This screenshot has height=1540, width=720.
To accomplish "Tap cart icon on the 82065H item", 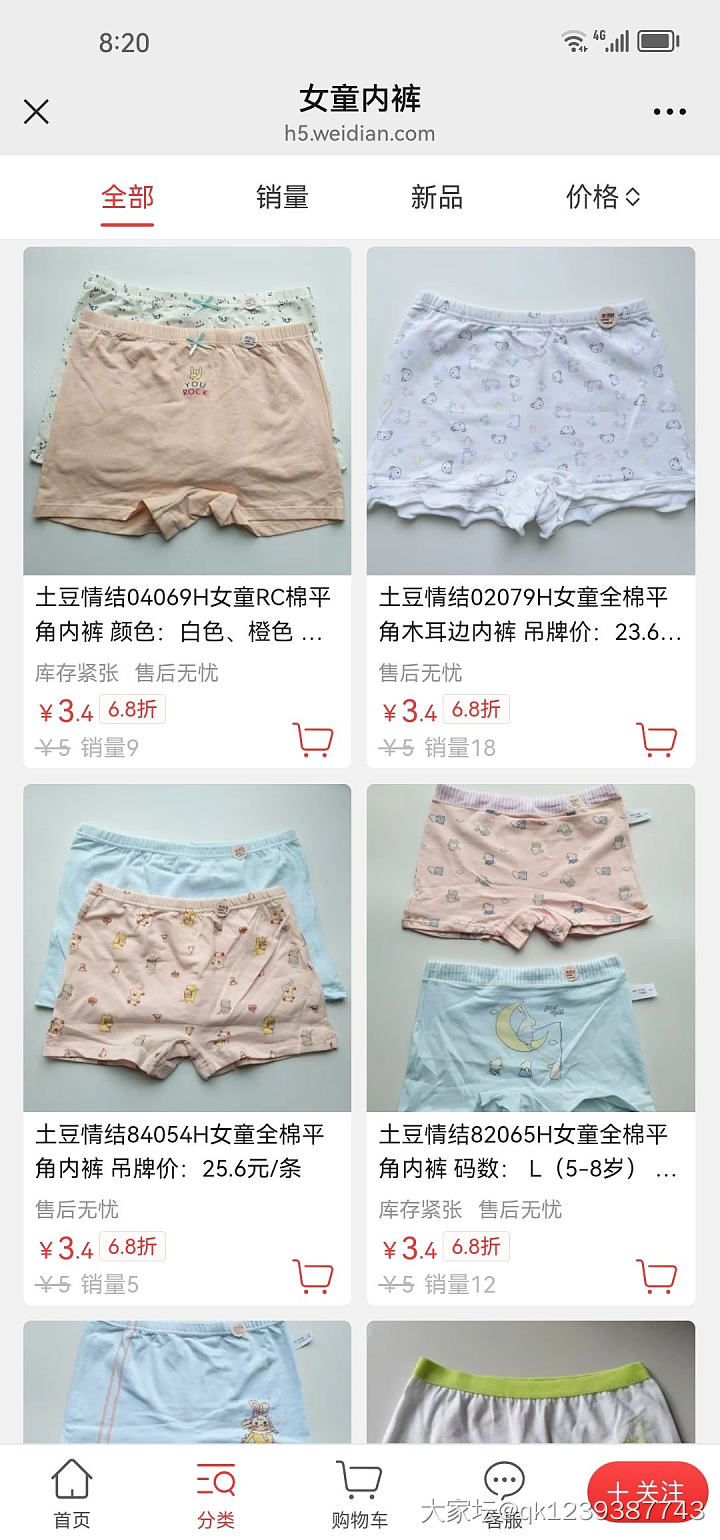I will click(x=657, y=1277).
